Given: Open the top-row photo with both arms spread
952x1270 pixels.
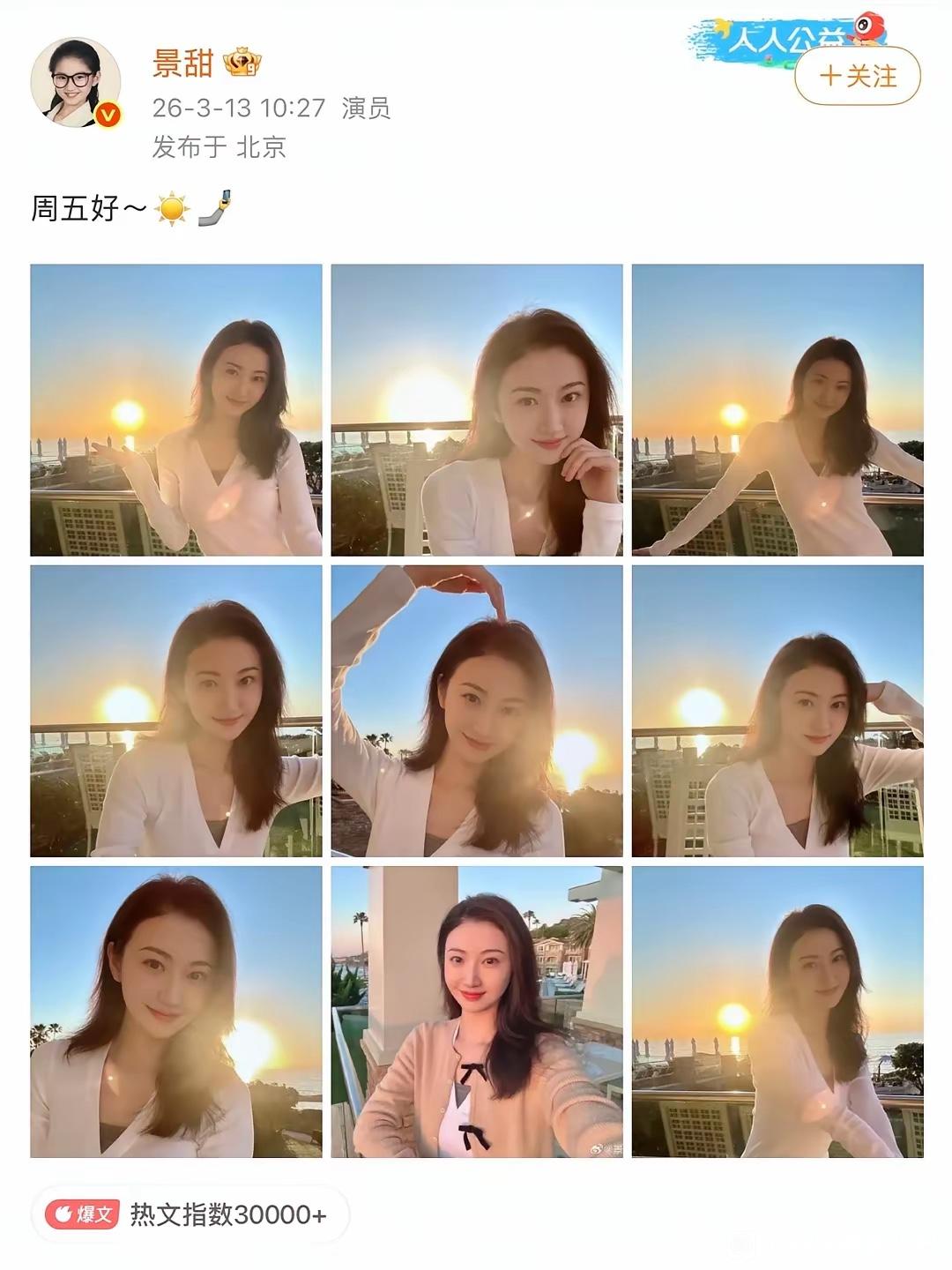Looking at the screenshot, I should [777, 410].
